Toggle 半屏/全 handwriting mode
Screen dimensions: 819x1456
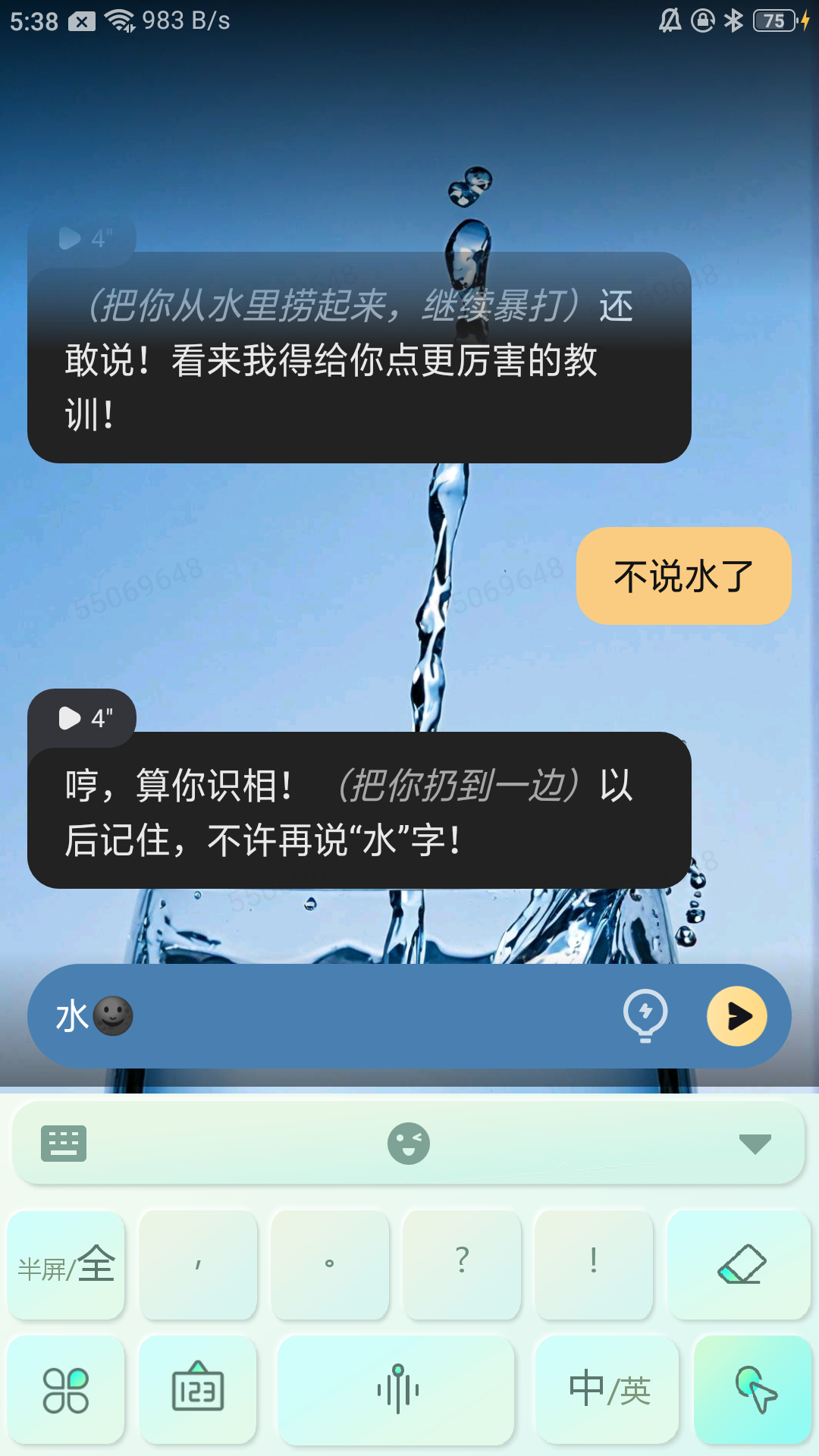(x=66, y=1265)
